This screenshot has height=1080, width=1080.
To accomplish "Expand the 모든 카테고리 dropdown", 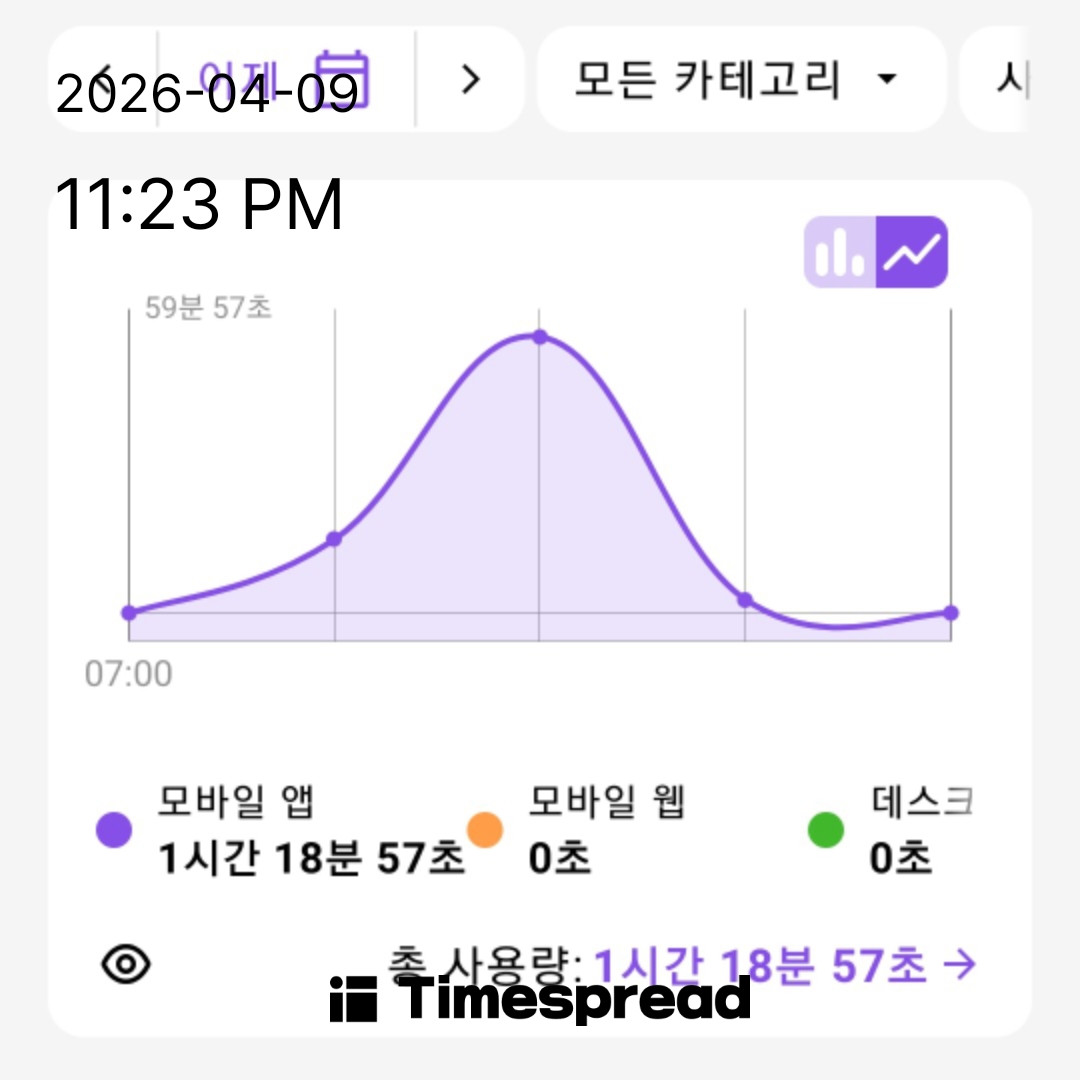I will click(x=740, y=79).
